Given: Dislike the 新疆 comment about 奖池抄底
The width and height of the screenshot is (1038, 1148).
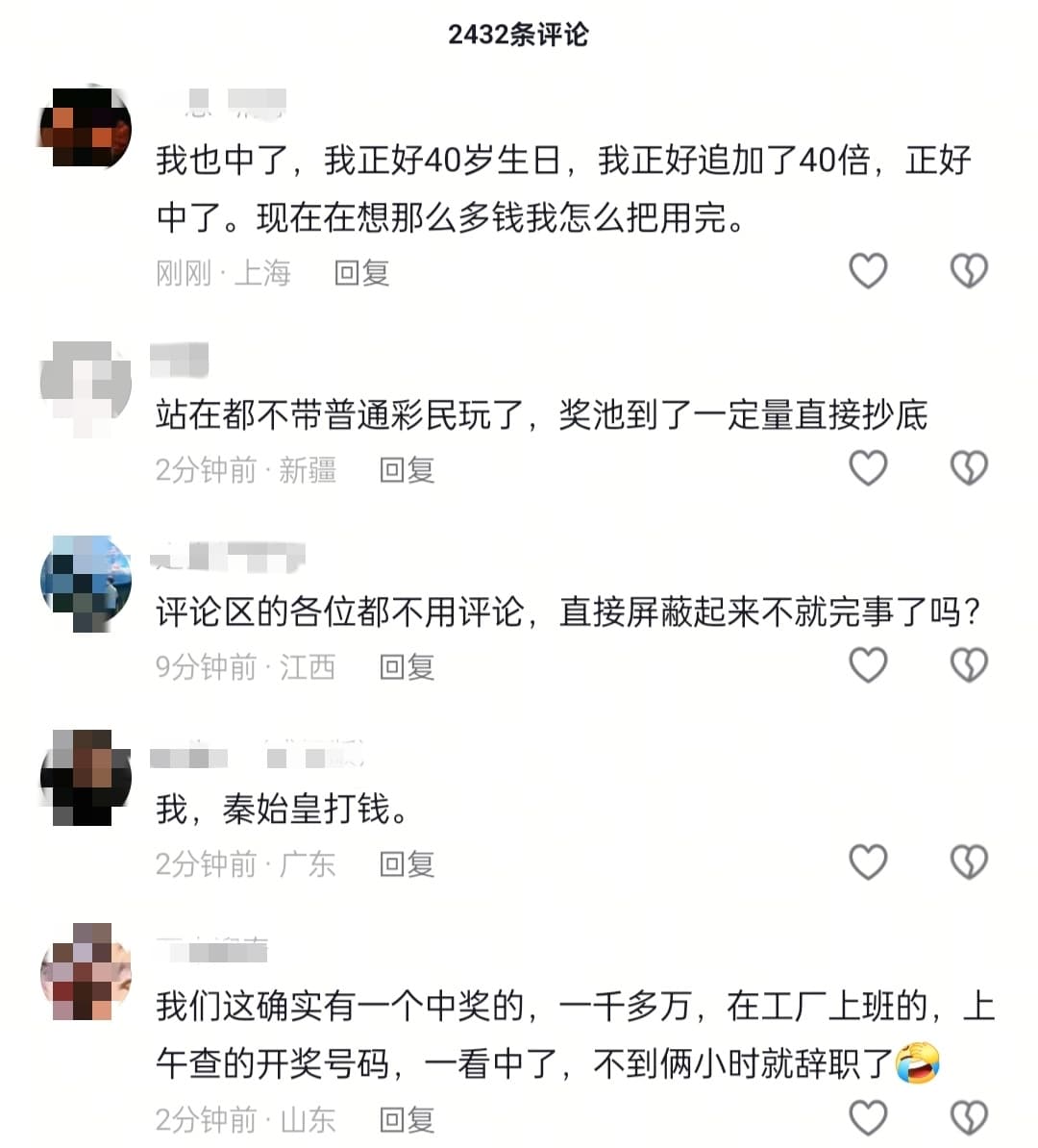Looking at the screenshot, I should coord(969,468).
